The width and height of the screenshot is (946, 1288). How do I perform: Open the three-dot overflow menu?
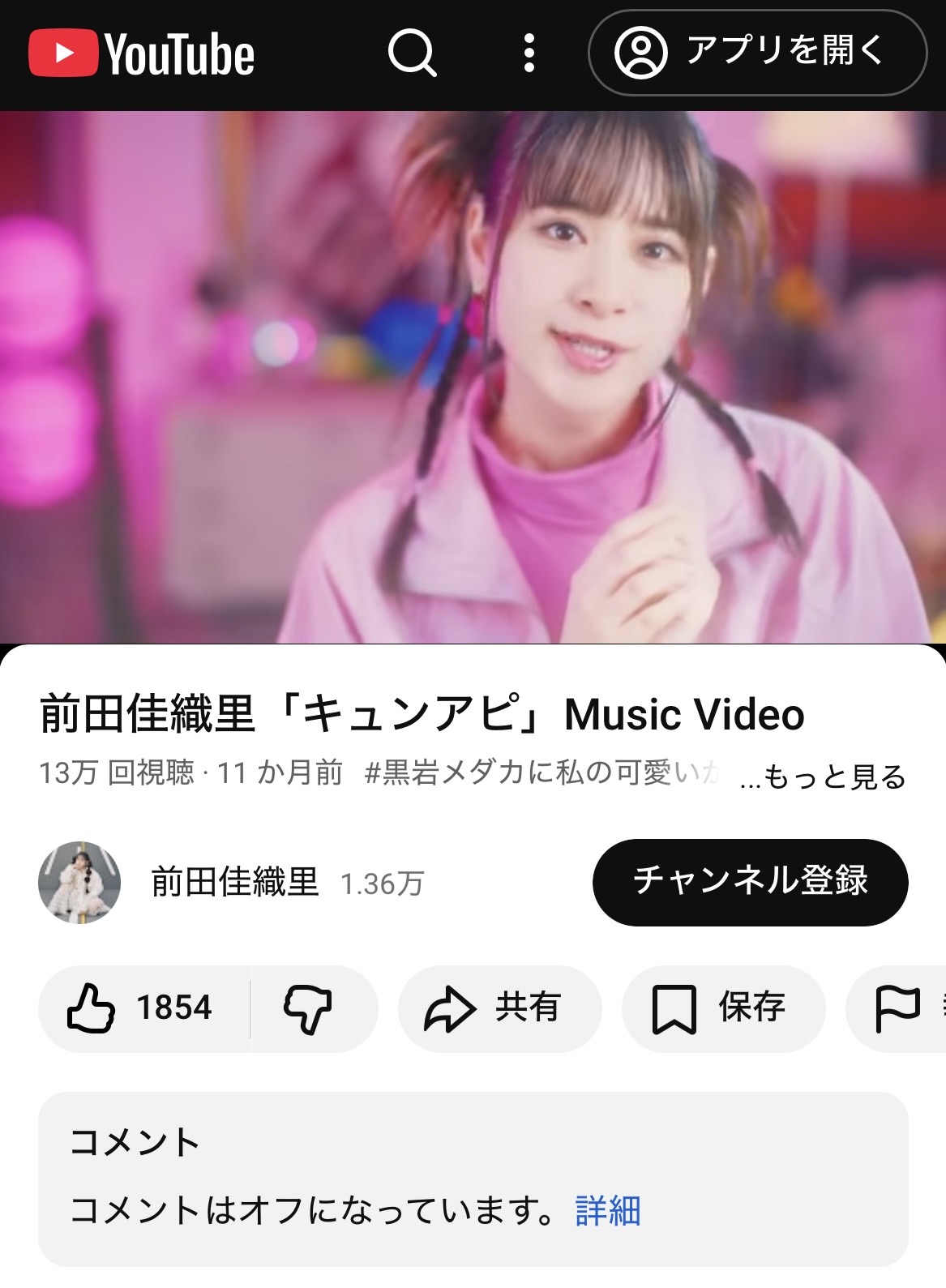529,53
